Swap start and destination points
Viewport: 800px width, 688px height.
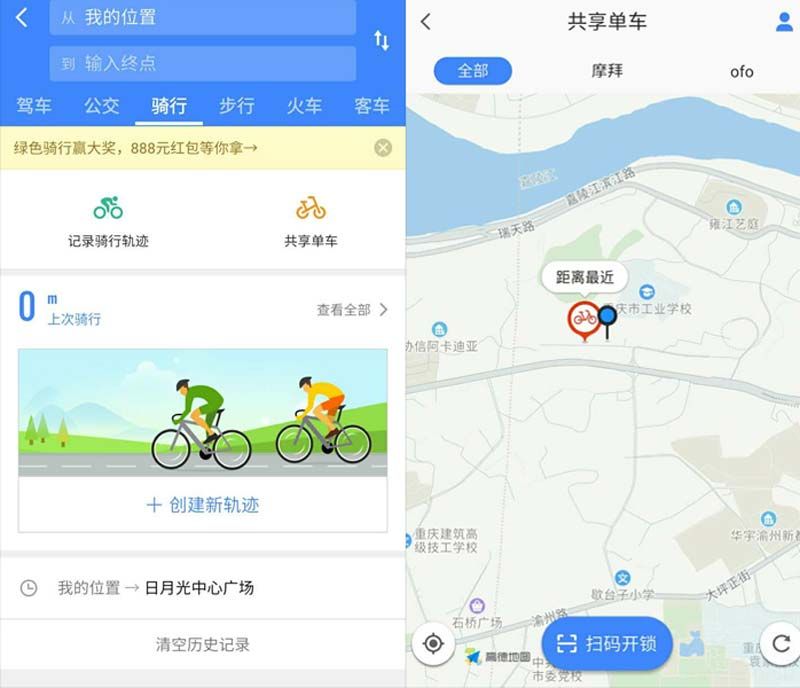tap(381, 40)
